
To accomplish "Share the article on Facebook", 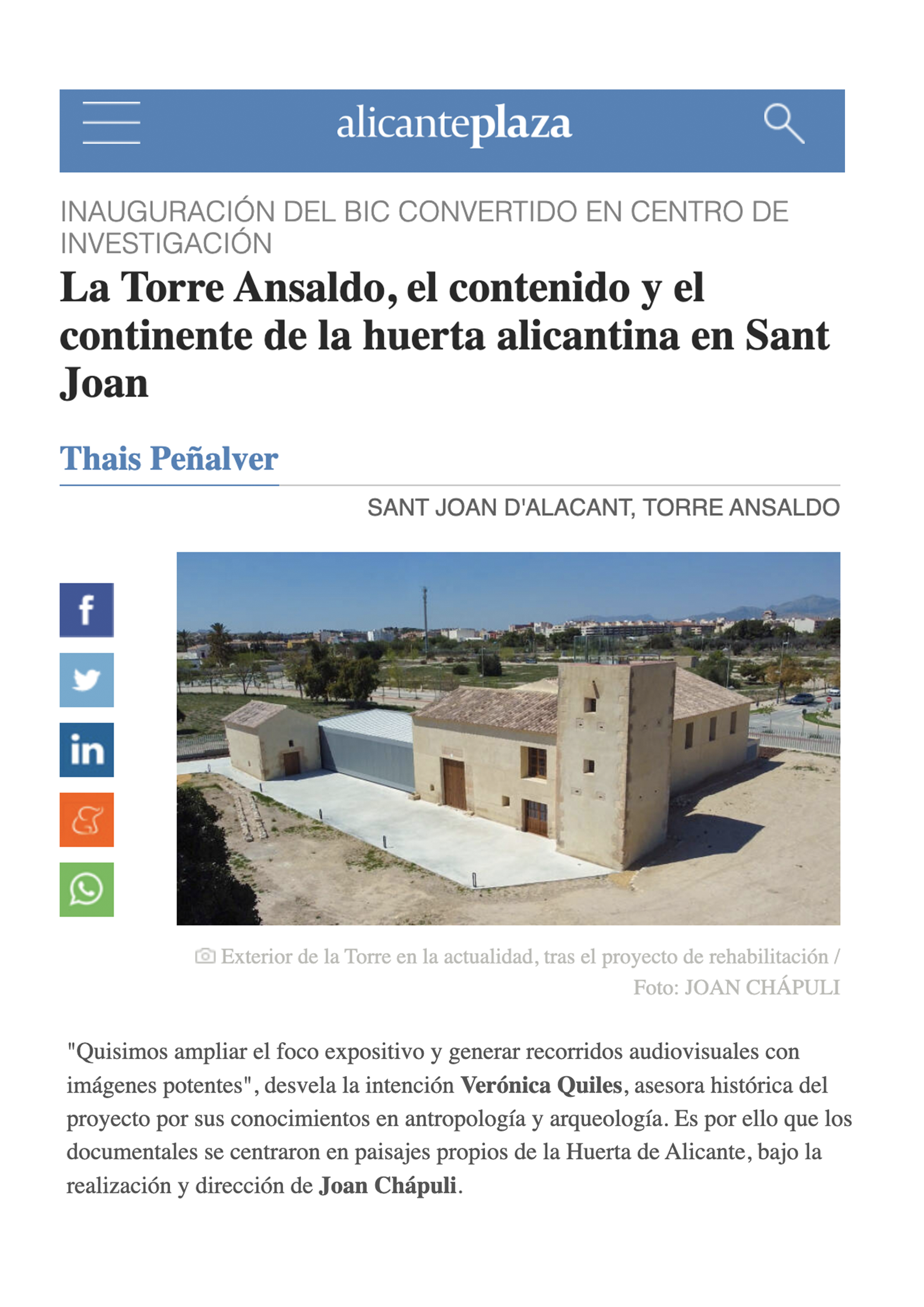I will click(86, 610).
